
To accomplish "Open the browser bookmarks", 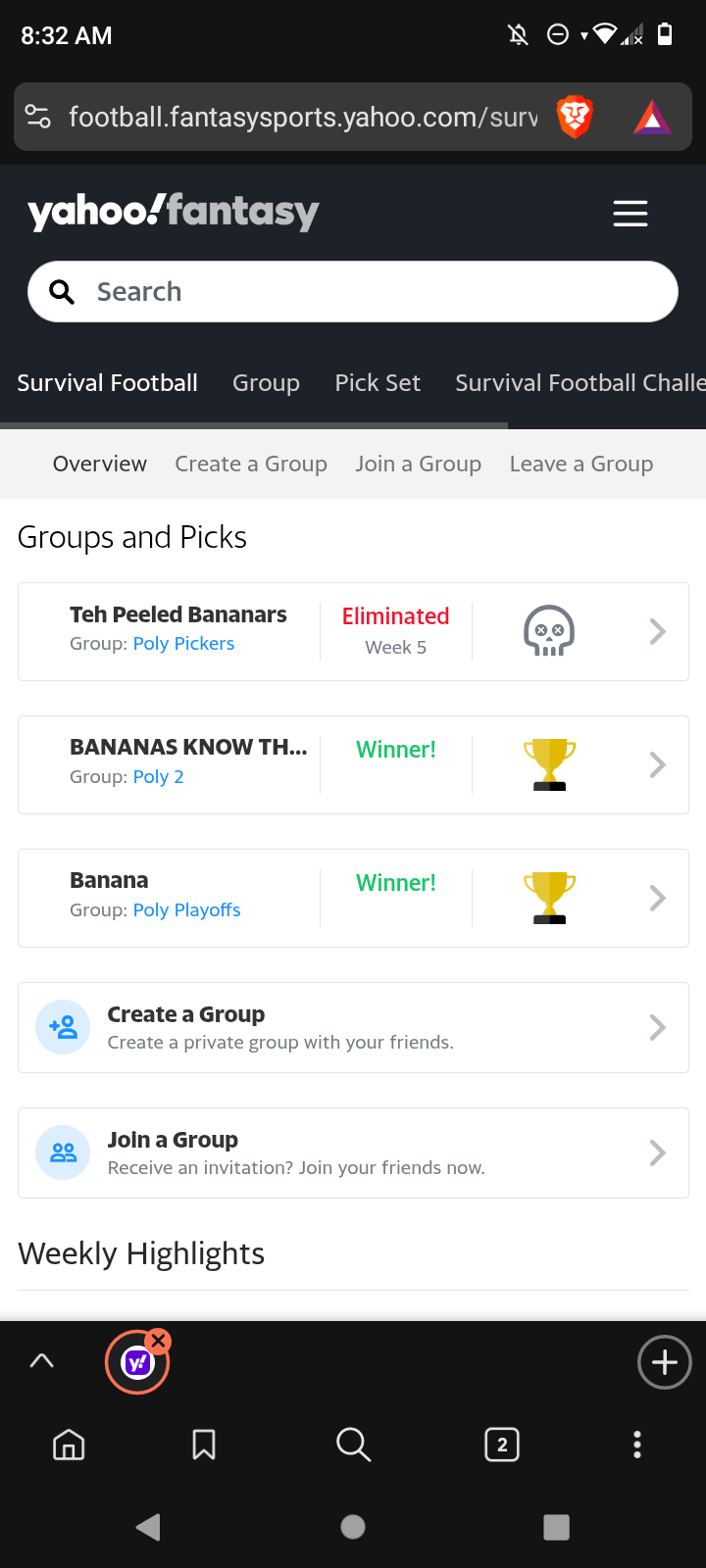I will pos(204,1445).
